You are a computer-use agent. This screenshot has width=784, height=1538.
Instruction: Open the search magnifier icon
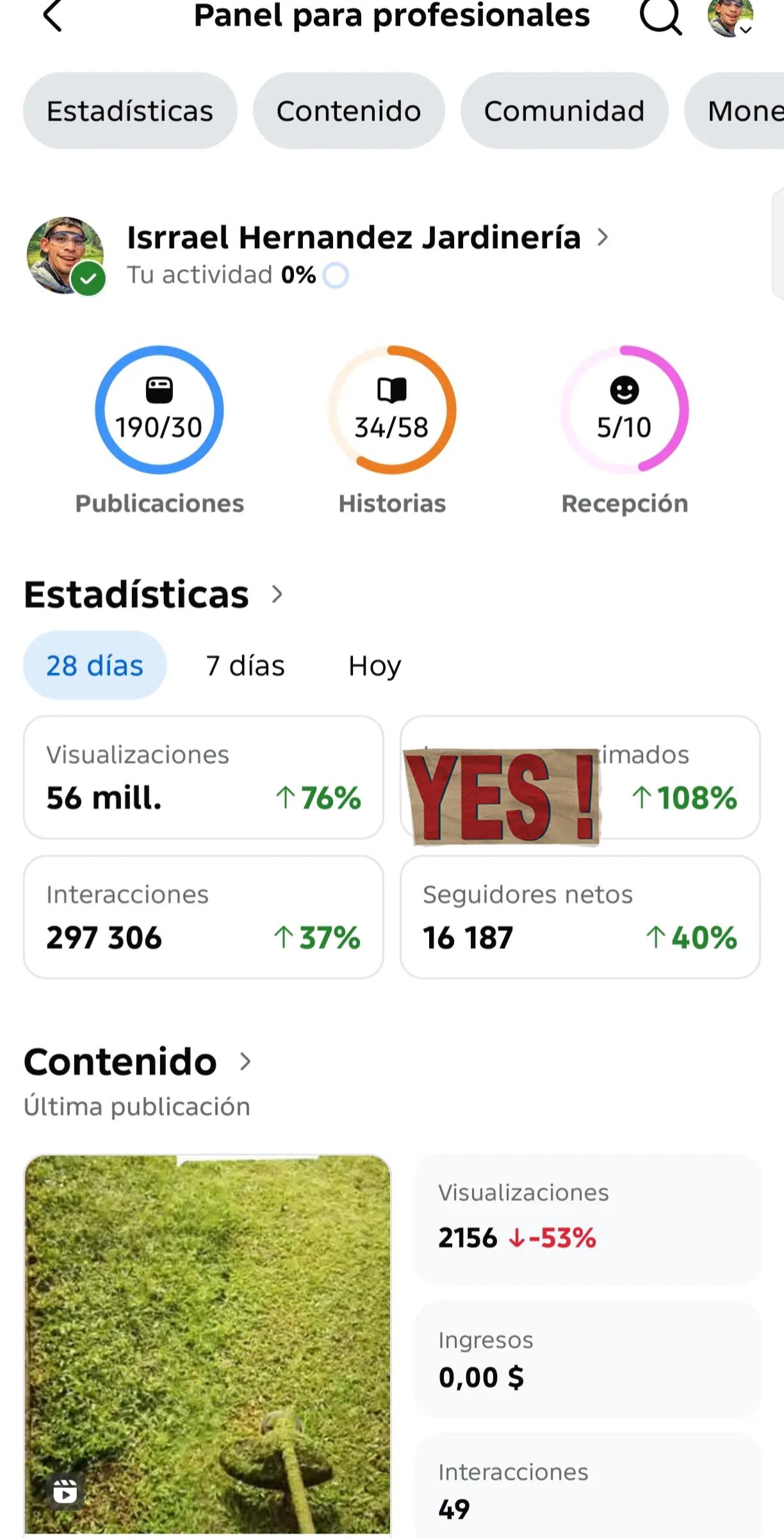coord(660,16)
